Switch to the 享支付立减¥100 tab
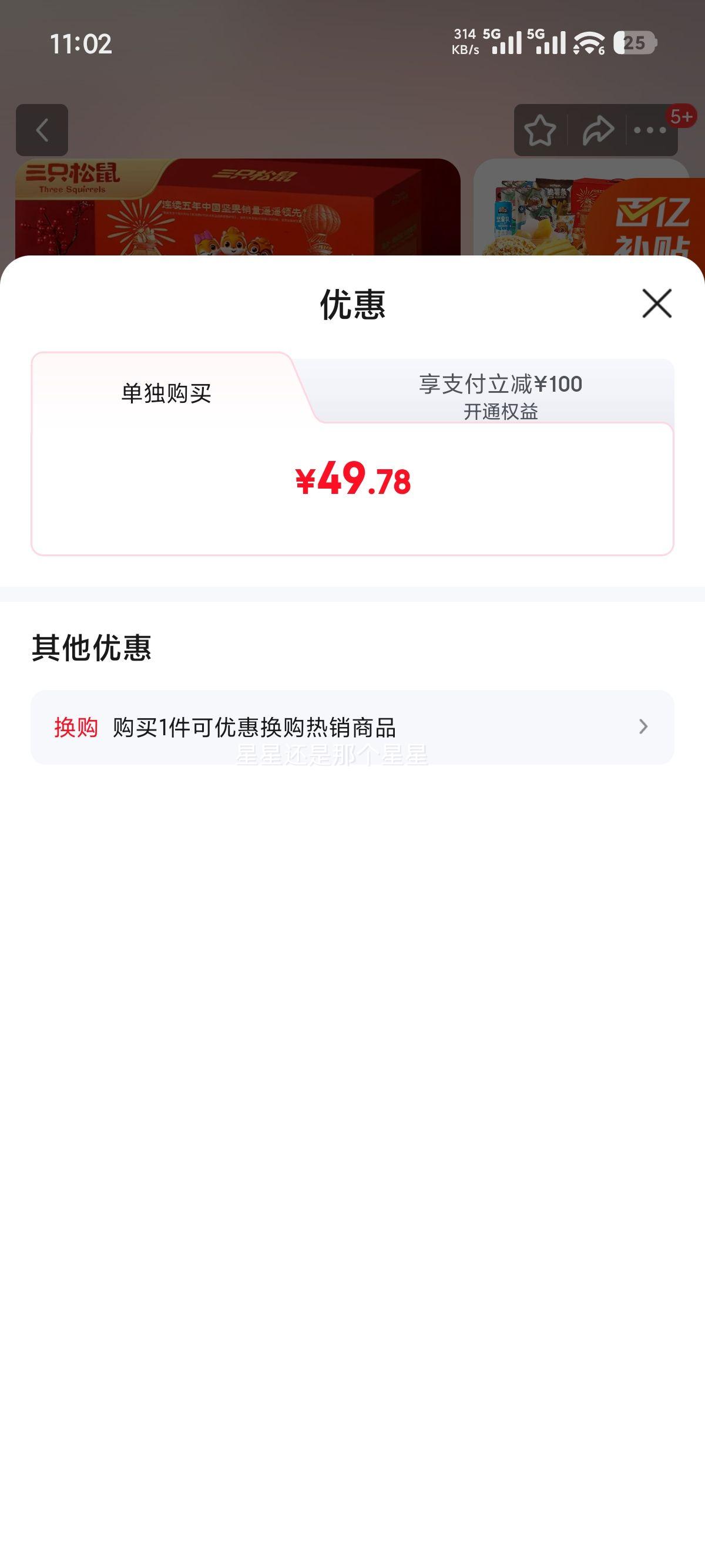 (501, 383)
